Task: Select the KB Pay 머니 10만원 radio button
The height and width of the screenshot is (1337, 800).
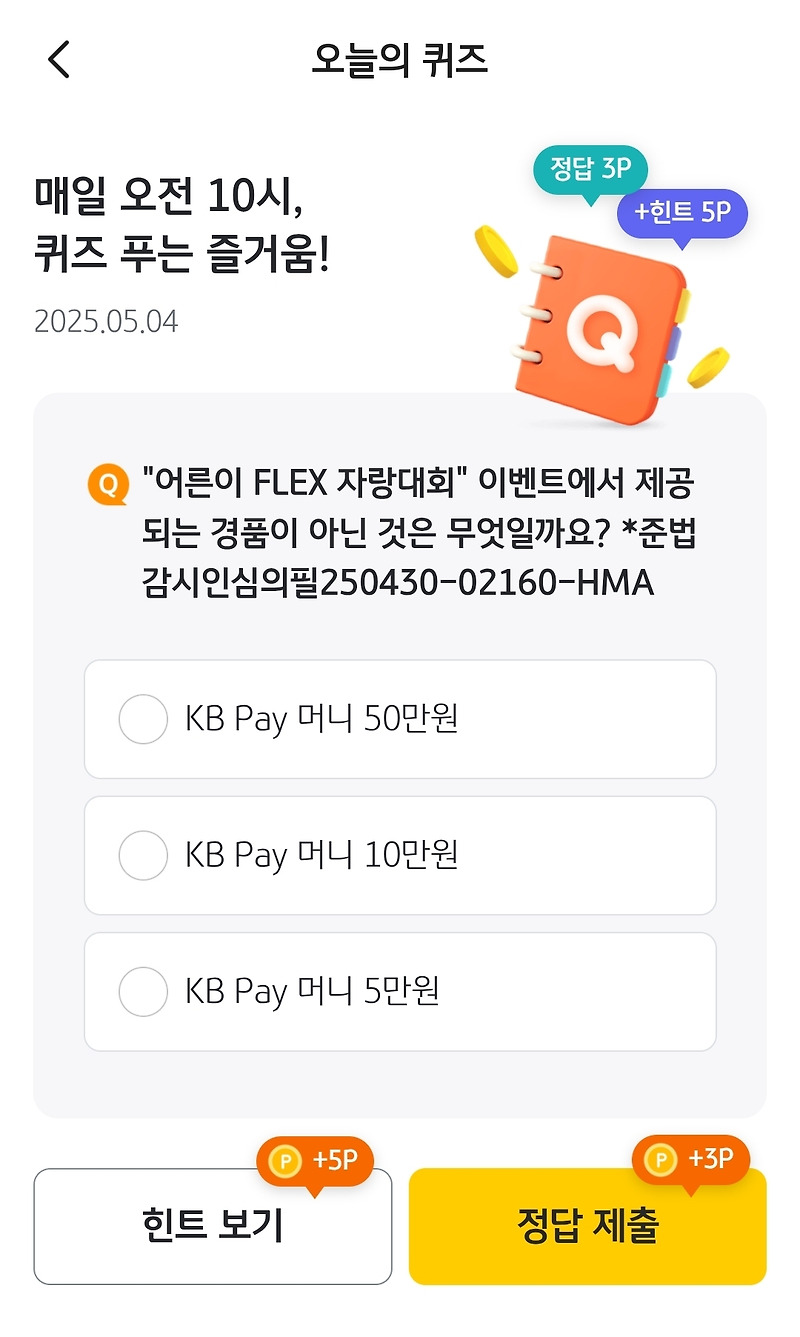Action: [x=143, y=855]
